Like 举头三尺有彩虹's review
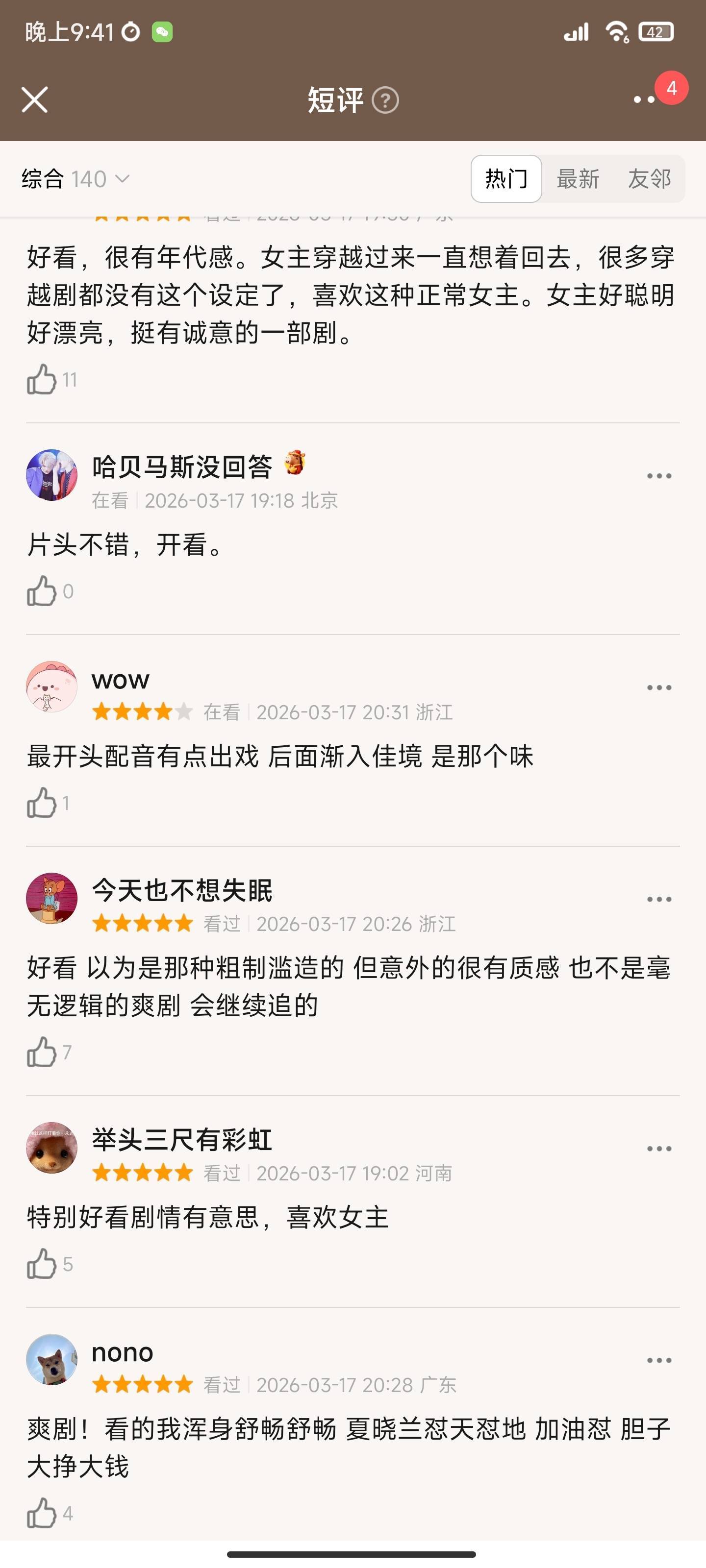 tap(42, 1264)
